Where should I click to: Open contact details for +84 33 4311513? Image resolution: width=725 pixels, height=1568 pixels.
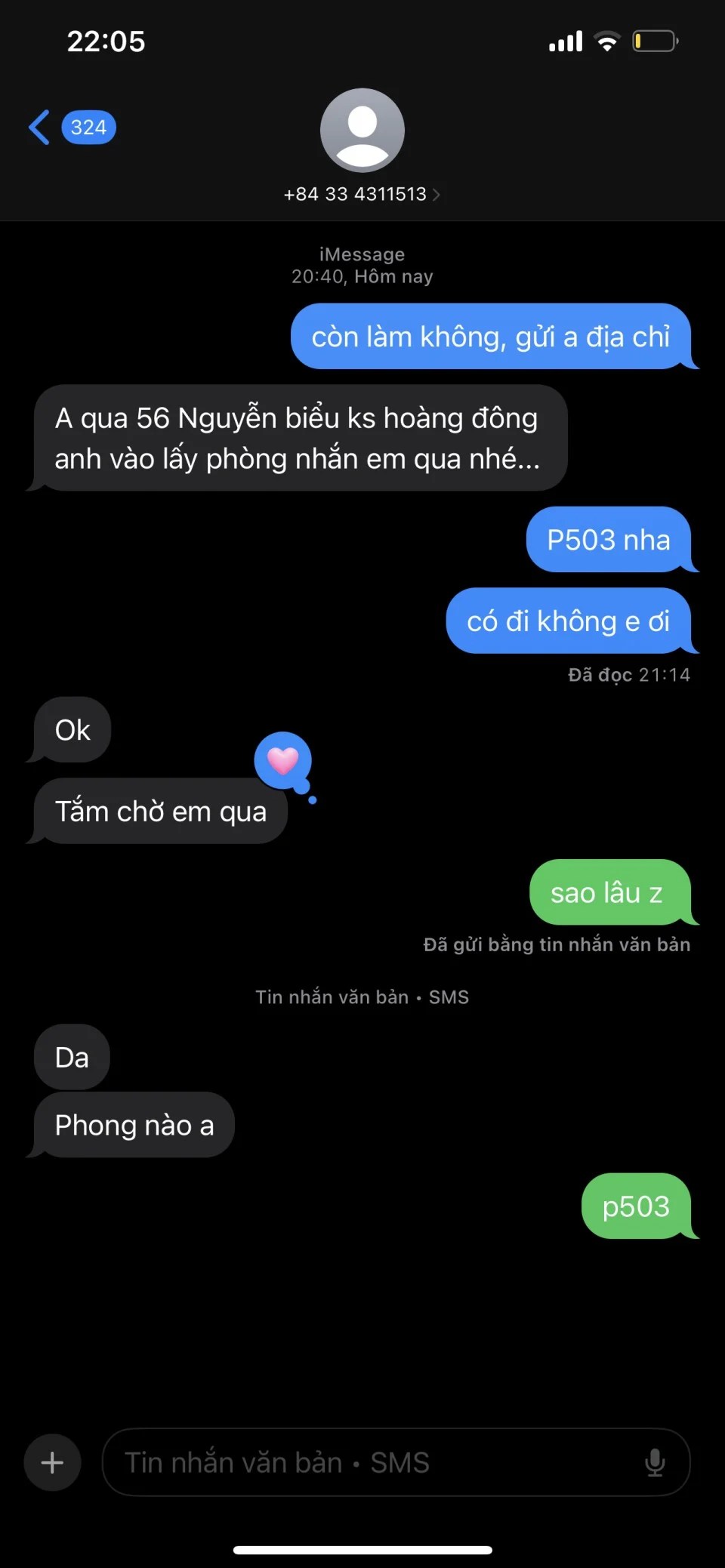coord(362,194)
